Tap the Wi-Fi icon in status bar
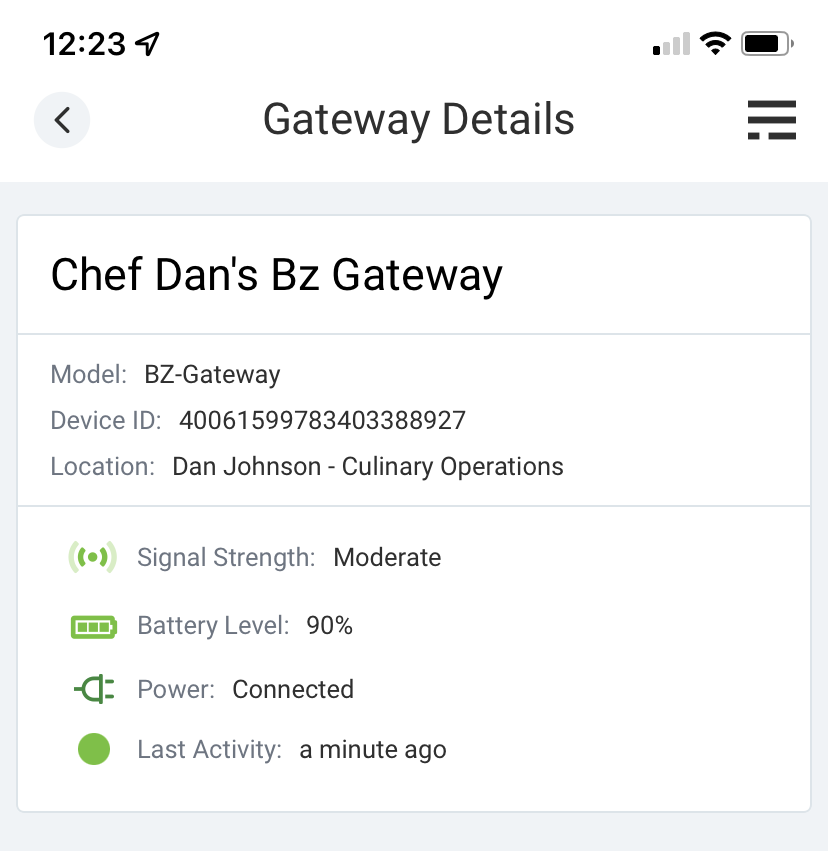This screenshot has width=828, height=851. tap(716, 44)
